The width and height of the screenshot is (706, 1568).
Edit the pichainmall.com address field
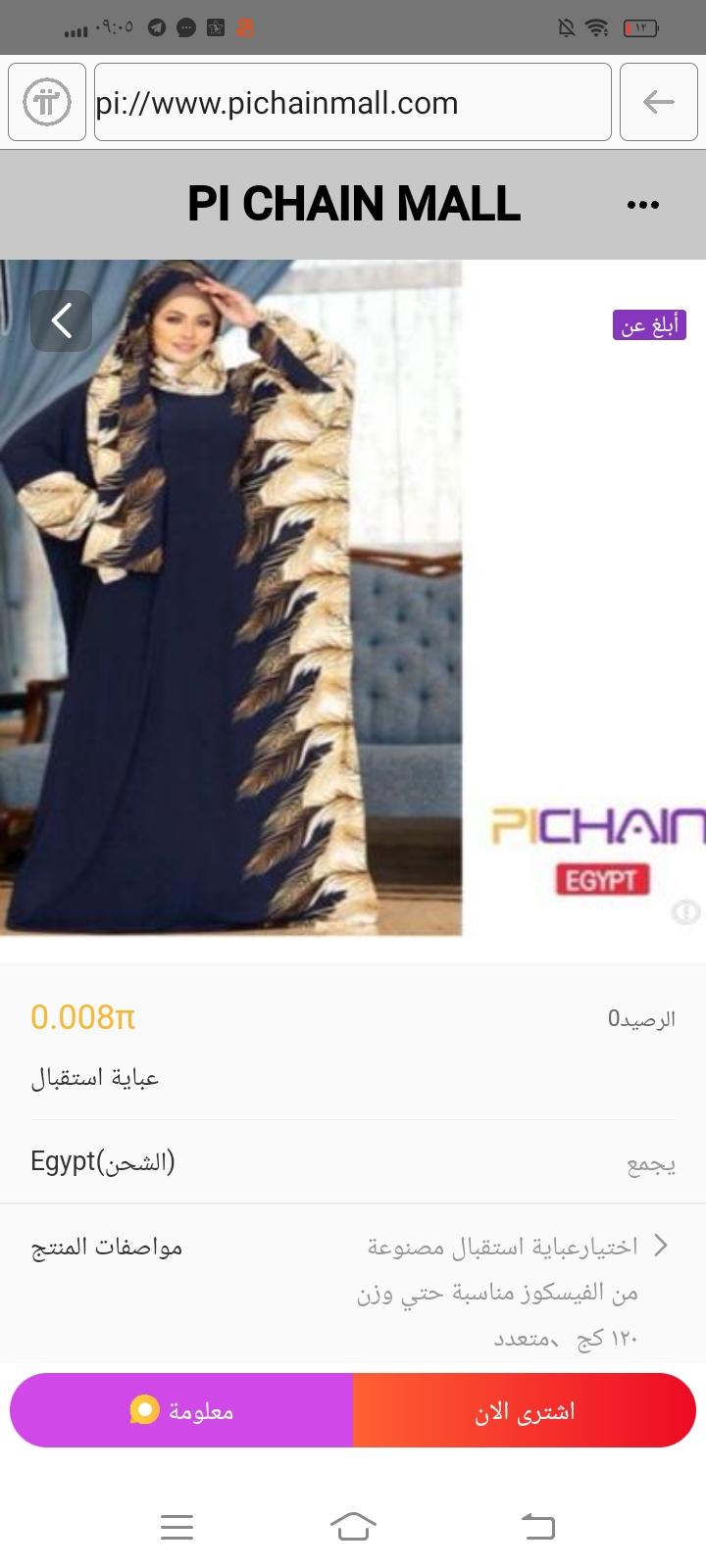point(353,103)
